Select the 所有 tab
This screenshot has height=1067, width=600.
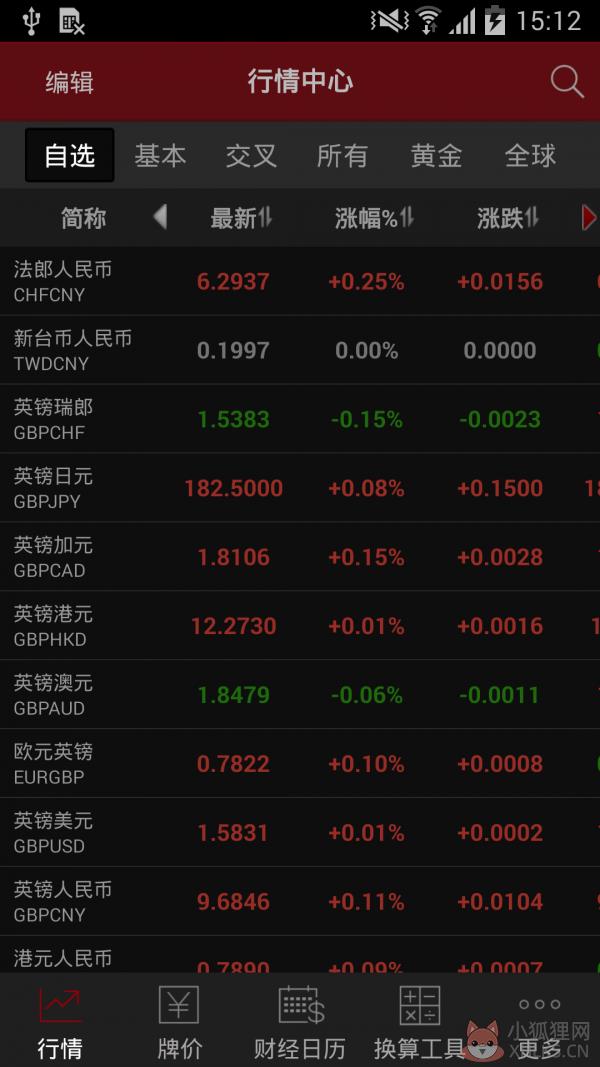342,156
